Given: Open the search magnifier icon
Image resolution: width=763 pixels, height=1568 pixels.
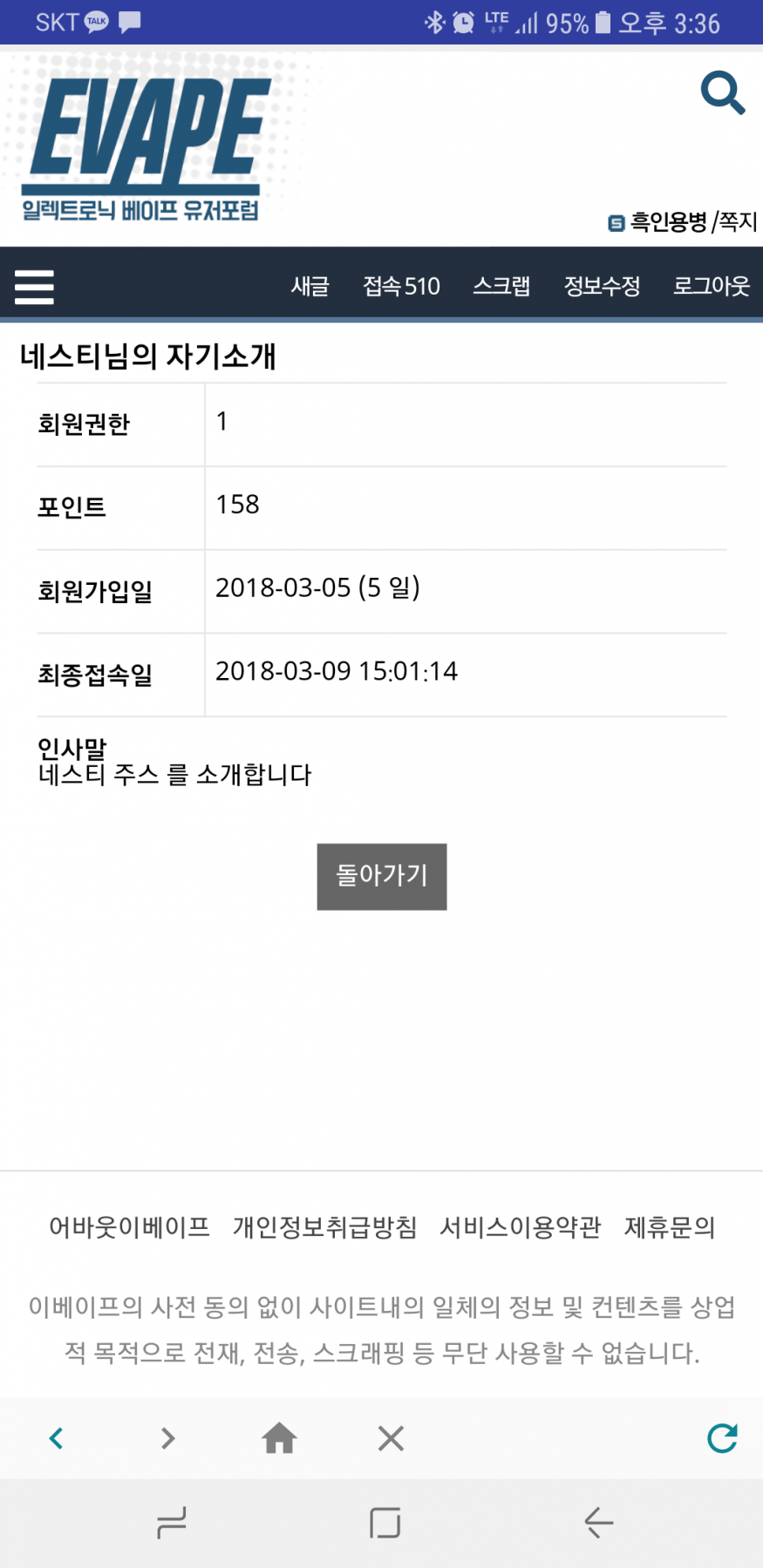Looking at the screenshot, I should point(722,93).
